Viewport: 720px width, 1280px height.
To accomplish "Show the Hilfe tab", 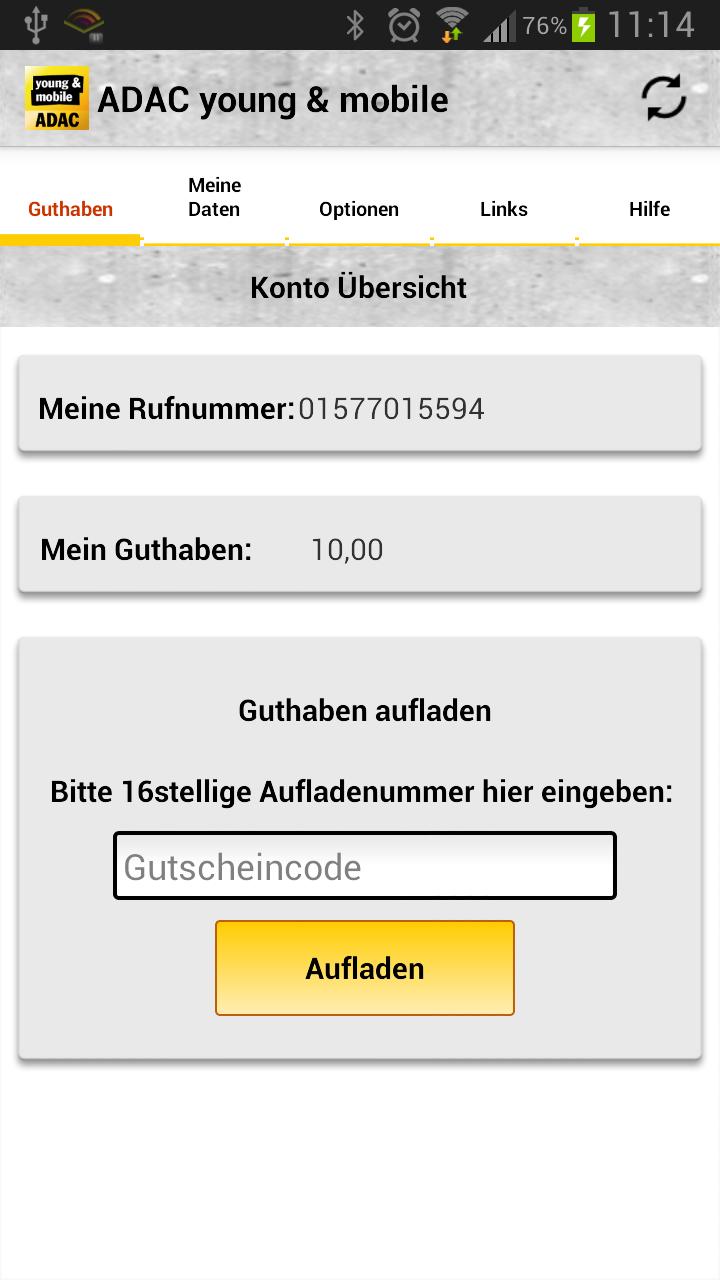I will (x=649, y=209).
